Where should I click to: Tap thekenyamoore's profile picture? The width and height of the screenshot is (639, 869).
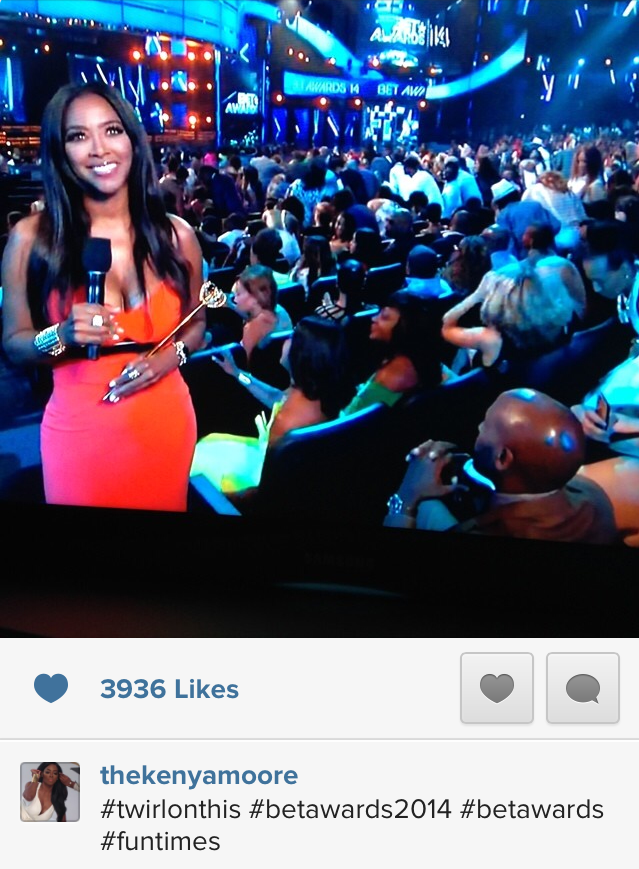tap(50, 792)
